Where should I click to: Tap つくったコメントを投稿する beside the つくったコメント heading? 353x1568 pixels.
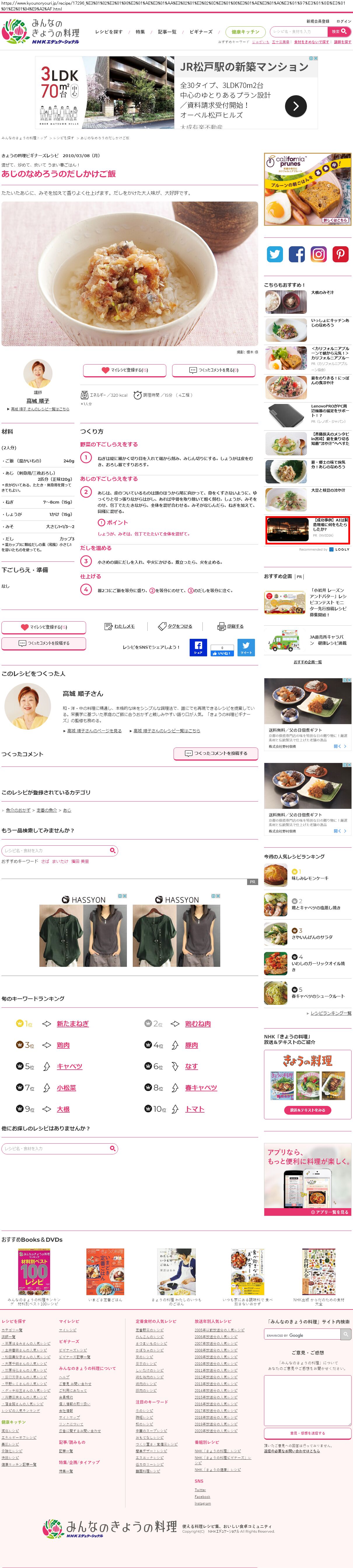pos(216,753)
